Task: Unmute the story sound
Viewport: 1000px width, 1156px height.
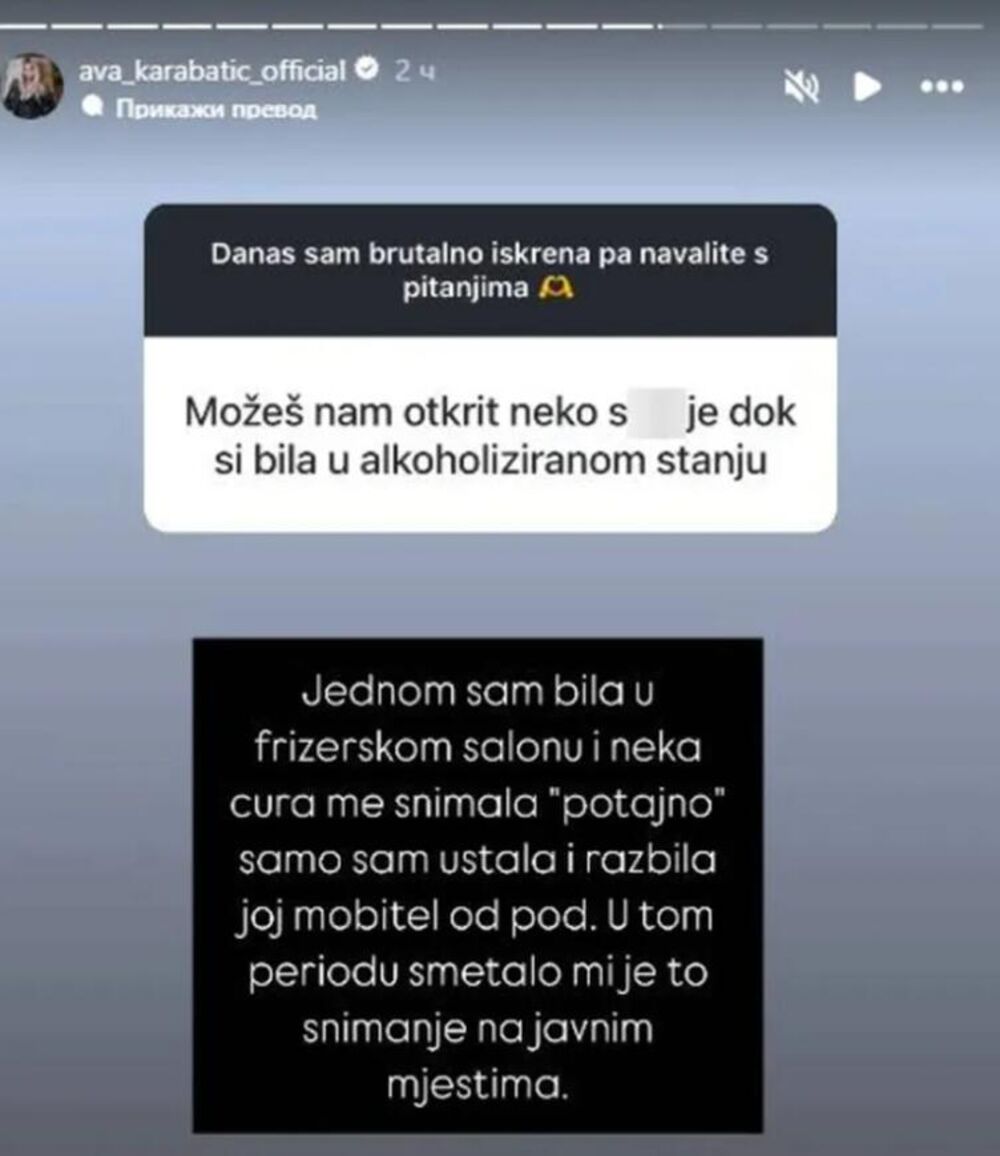Action: tap(801, 88)
